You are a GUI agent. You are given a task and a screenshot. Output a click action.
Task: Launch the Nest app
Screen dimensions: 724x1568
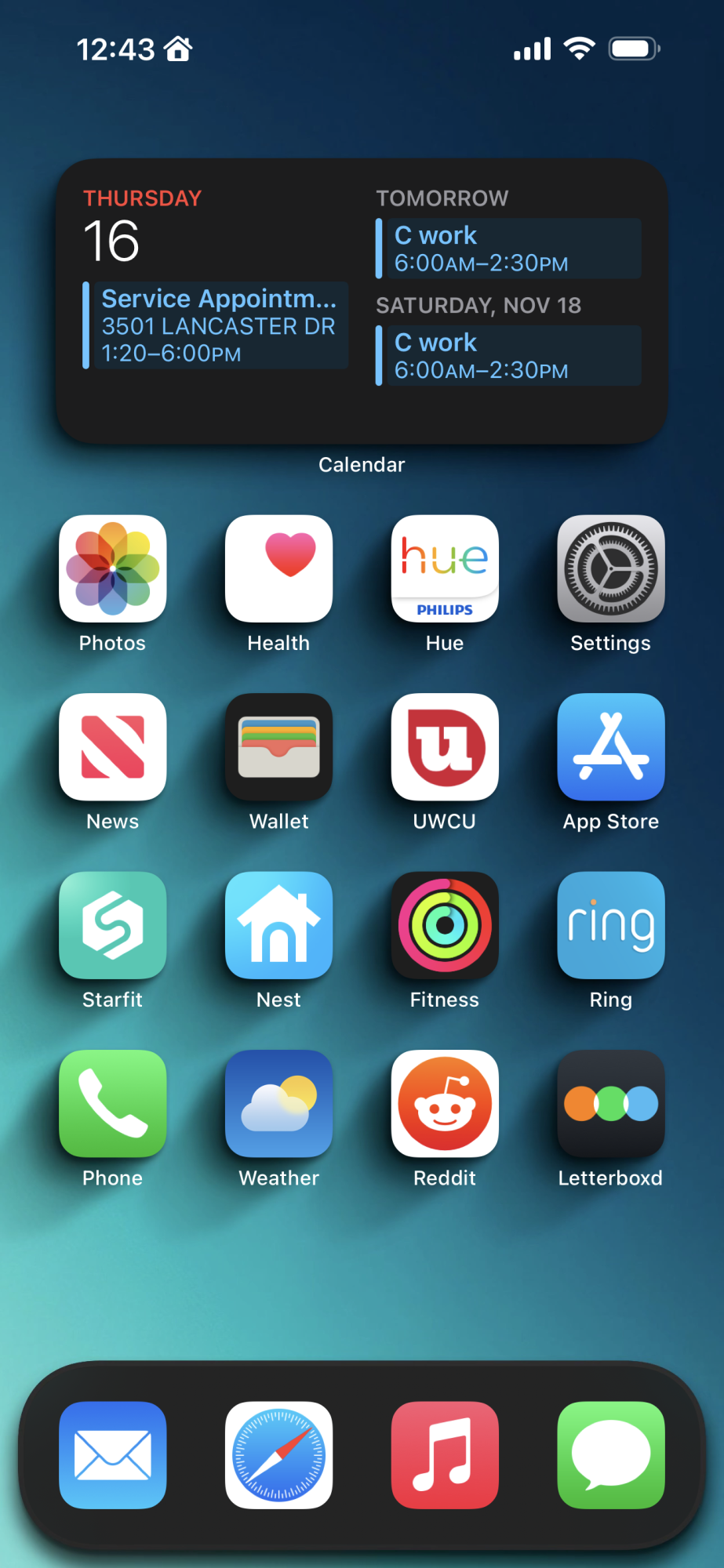278,925
